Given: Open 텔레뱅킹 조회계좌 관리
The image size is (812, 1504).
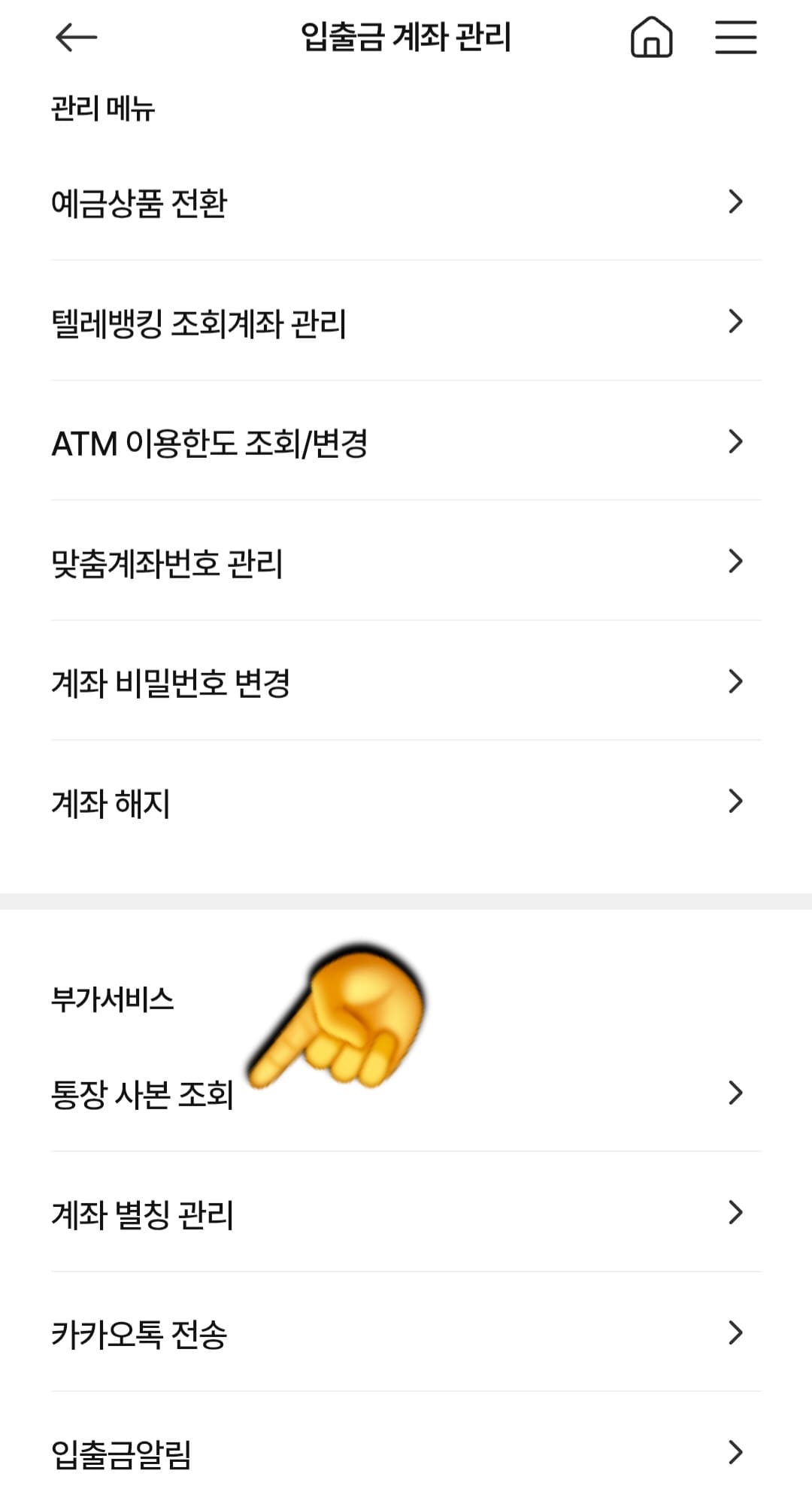Looking at the screenshot, I should click(x=199, y=322).
